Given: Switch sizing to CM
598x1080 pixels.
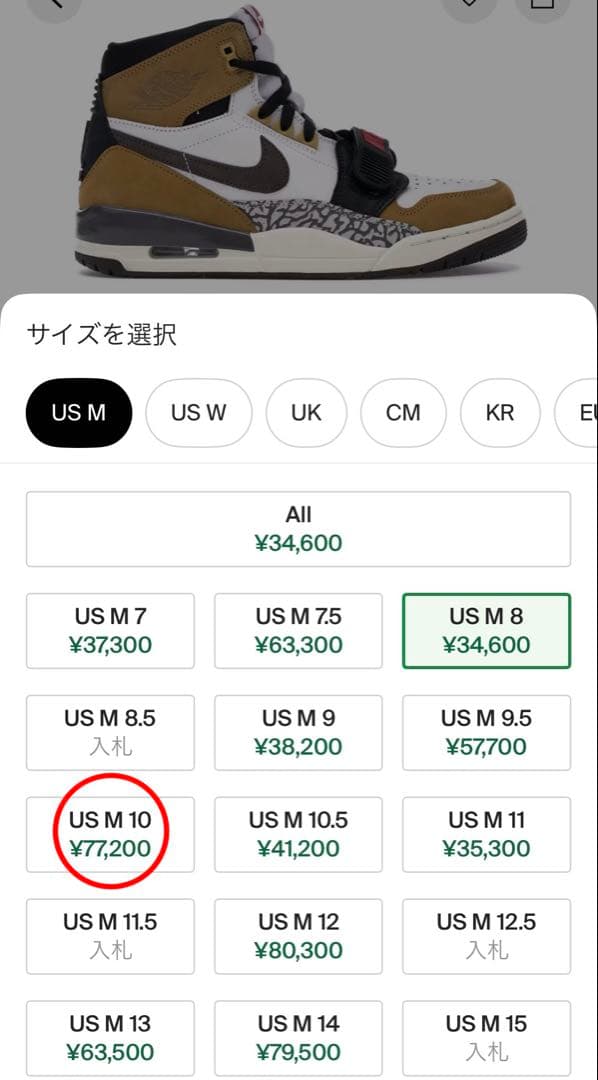Looking at the screenshot, I should click(x=403, y=413).
